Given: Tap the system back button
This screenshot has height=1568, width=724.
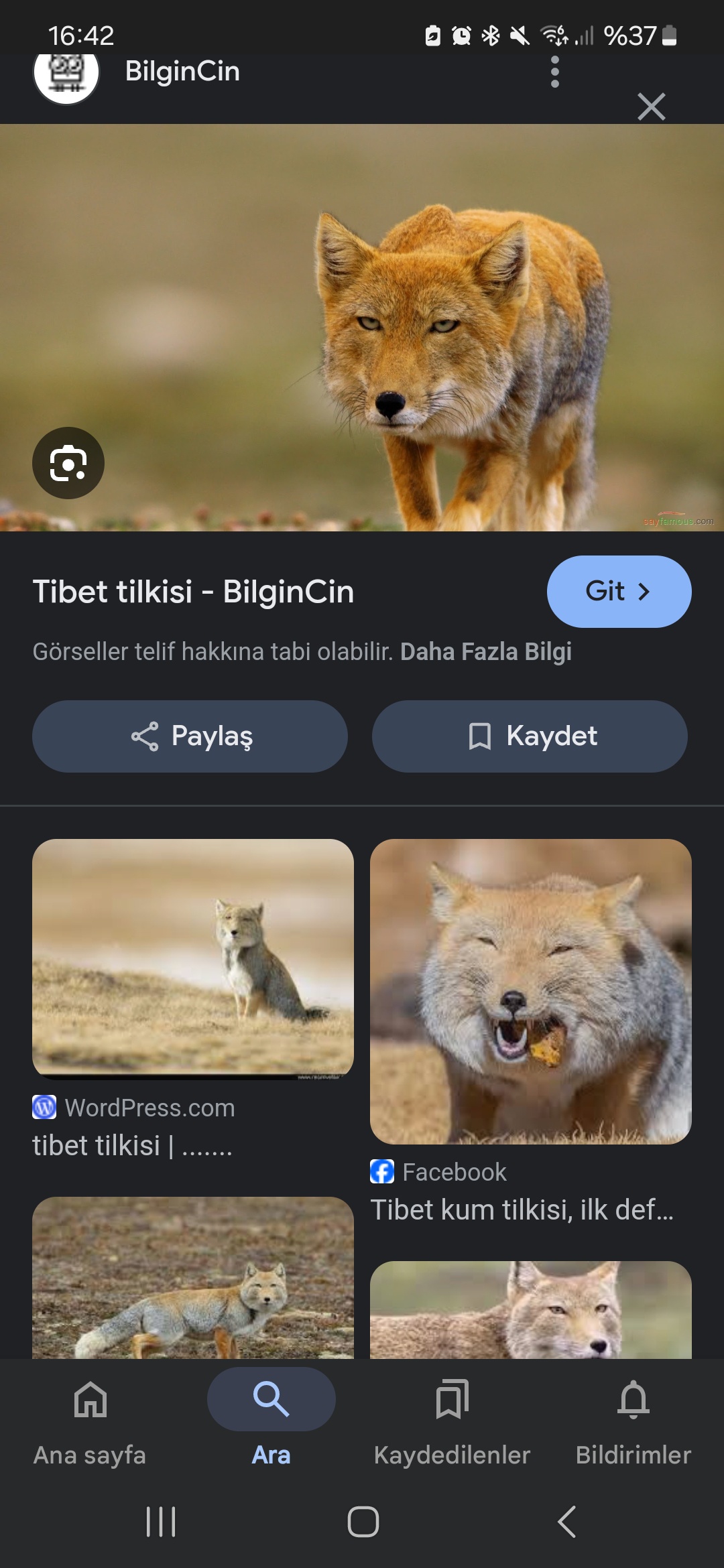Looking at the screenshot, I should coord(566,1521).
